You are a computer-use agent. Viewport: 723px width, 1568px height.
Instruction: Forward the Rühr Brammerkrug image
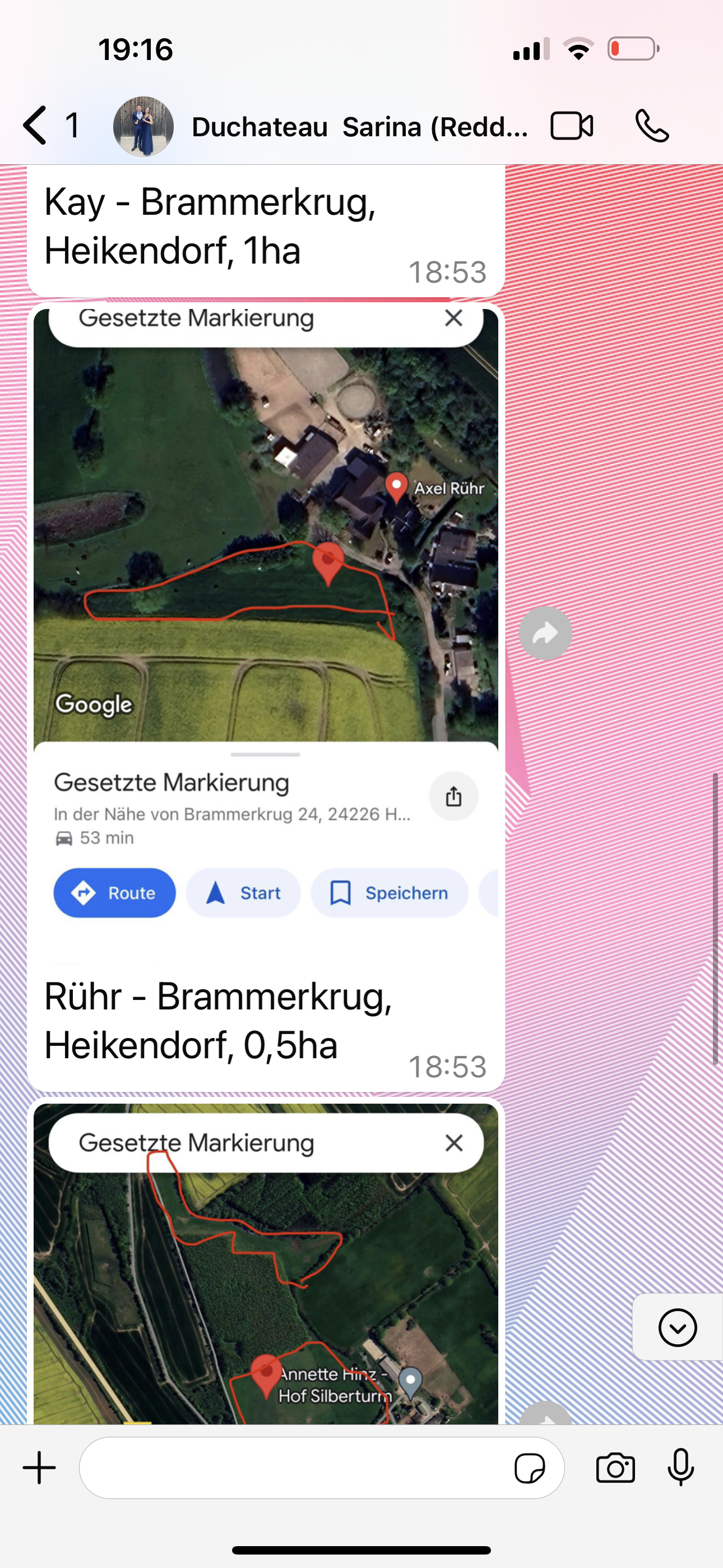point(545,633)
